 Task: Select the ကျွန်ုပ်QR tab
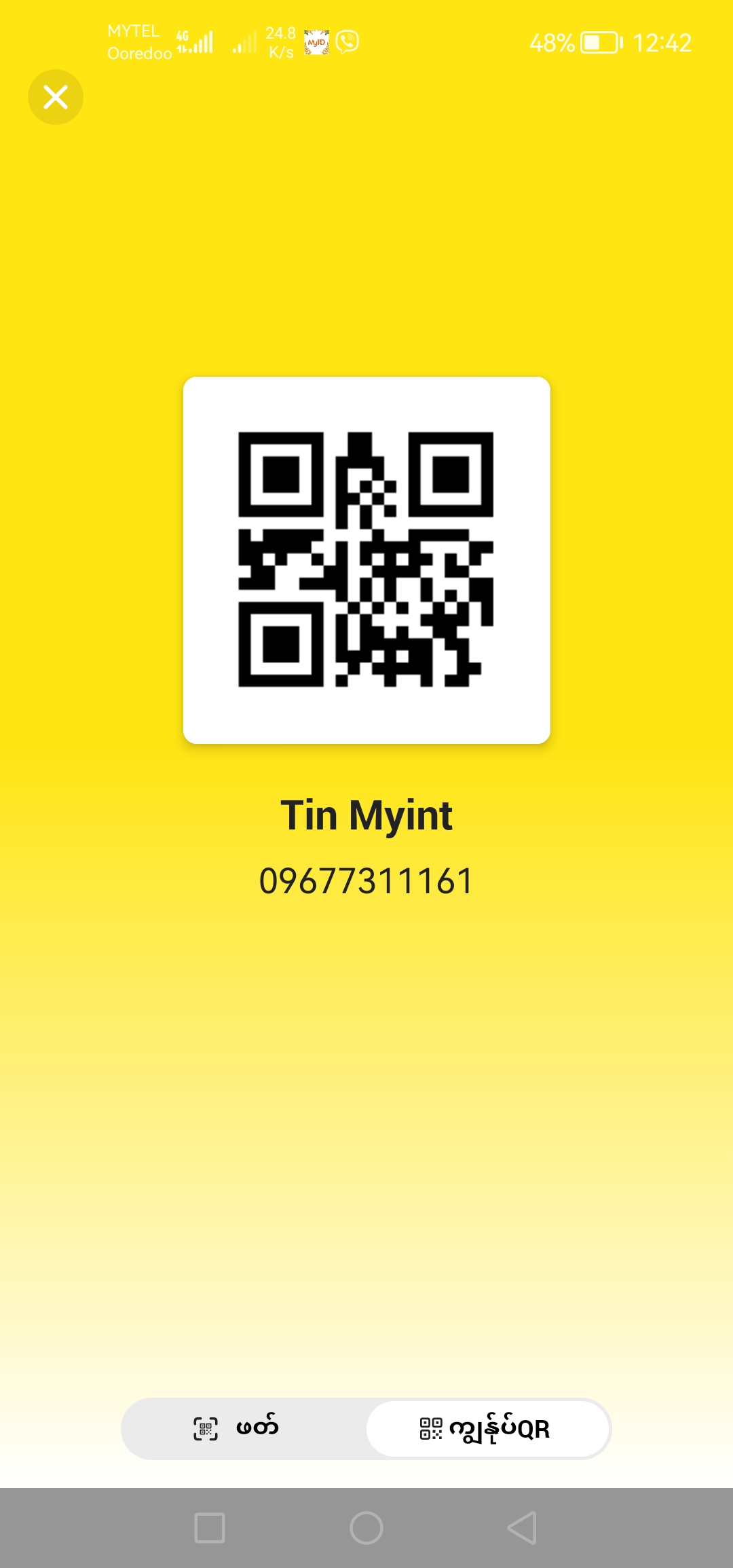click(x=487, y=1428)
